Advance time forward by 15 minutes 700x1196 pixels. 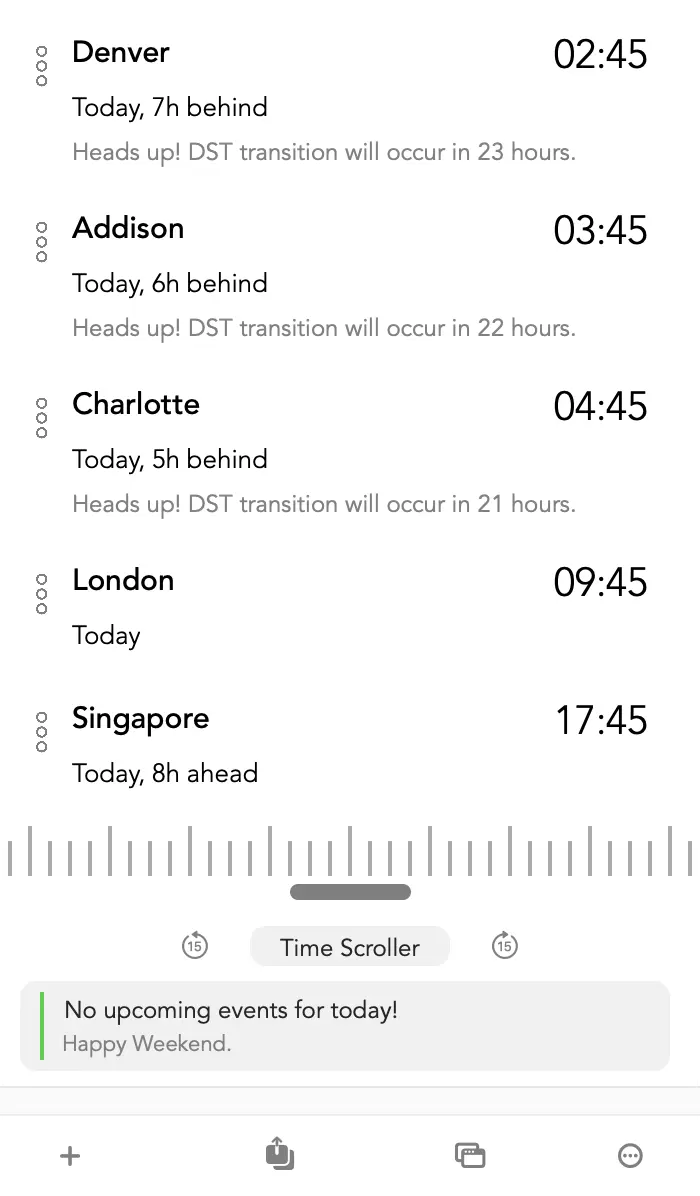pyautogui.click(x=505, y=945)
